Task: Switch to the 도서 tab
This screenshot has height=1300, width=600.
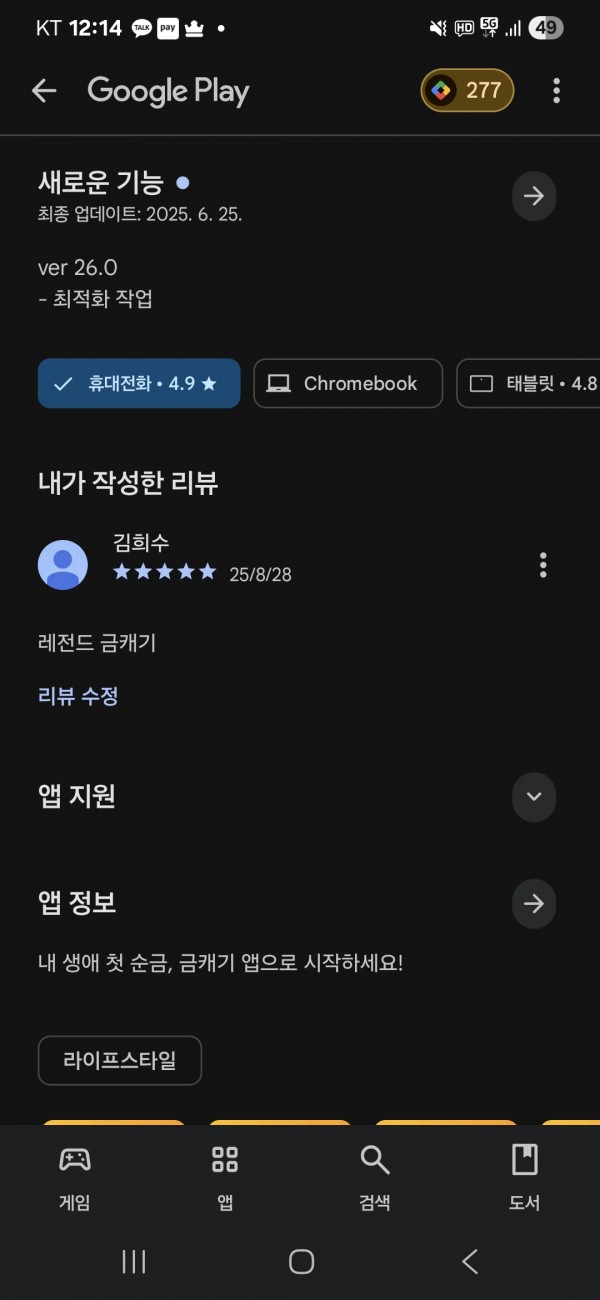Action: [x=525, y=1177]
